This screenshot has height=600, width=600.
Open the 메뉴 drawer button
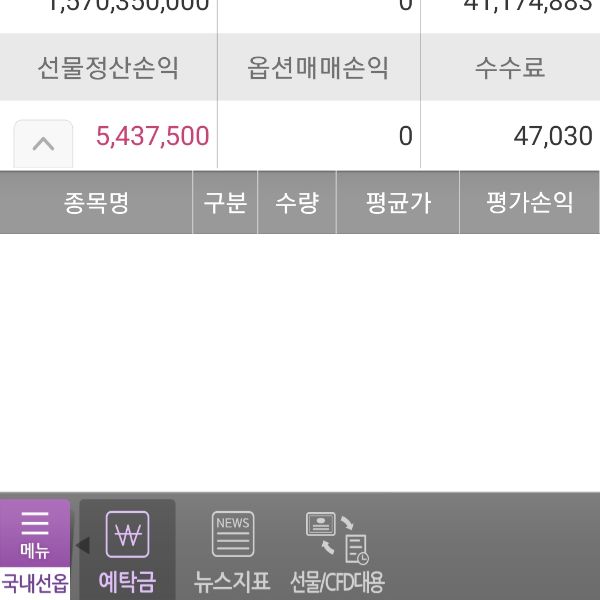coord(35,535)
